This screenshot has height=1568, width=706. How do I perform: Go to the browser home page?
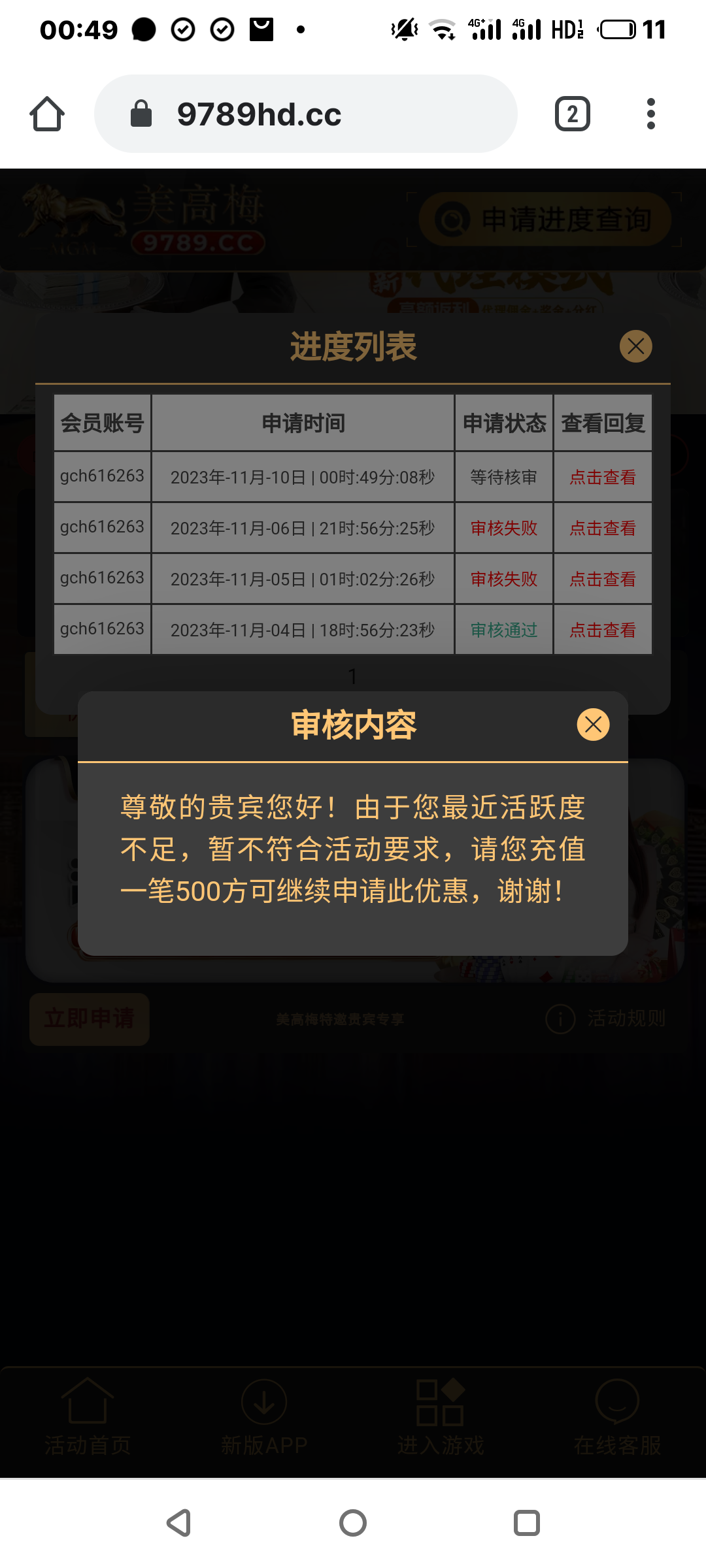(x=47, y=114)
